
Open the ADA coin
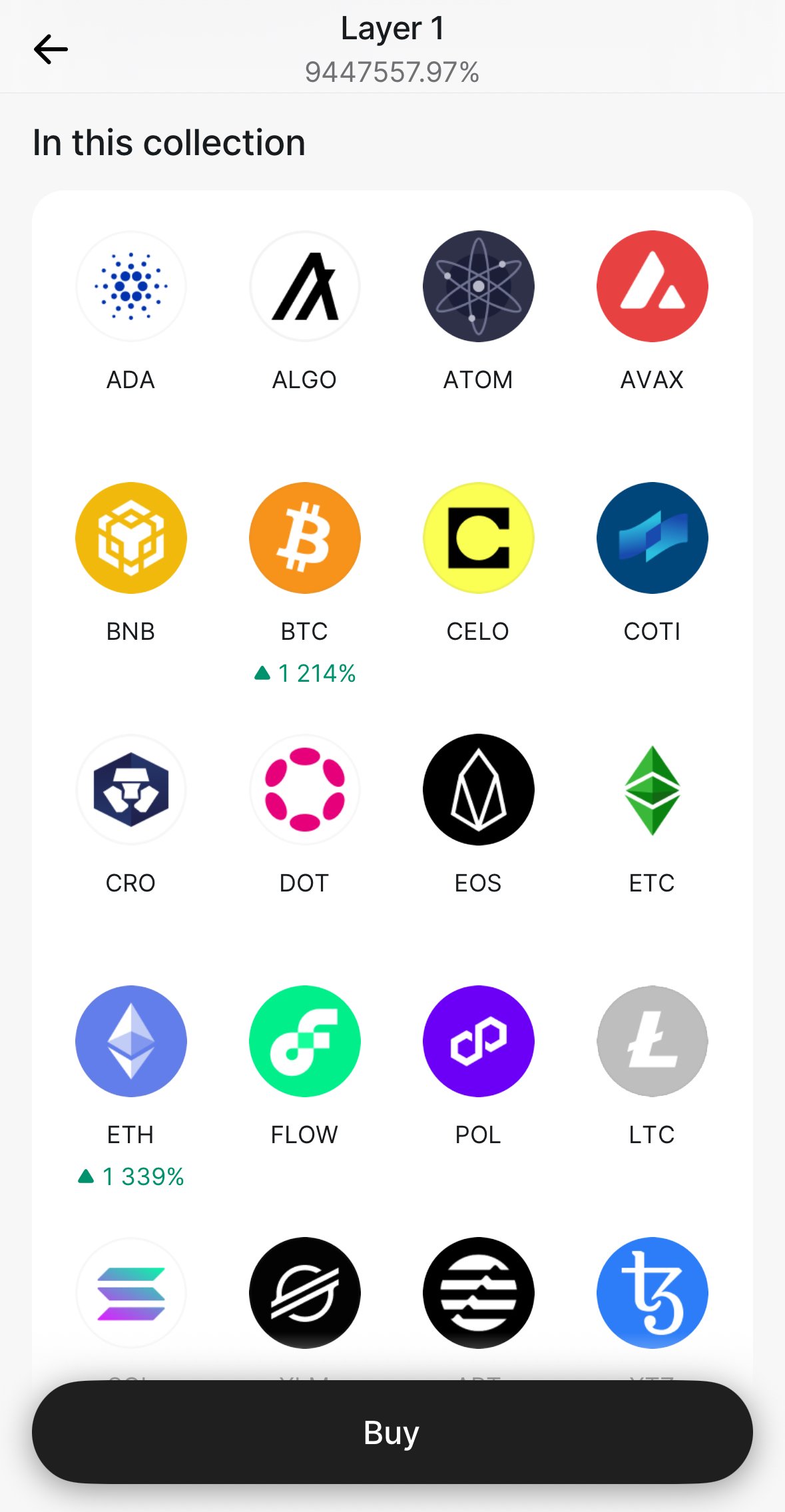tap(131, 286)
